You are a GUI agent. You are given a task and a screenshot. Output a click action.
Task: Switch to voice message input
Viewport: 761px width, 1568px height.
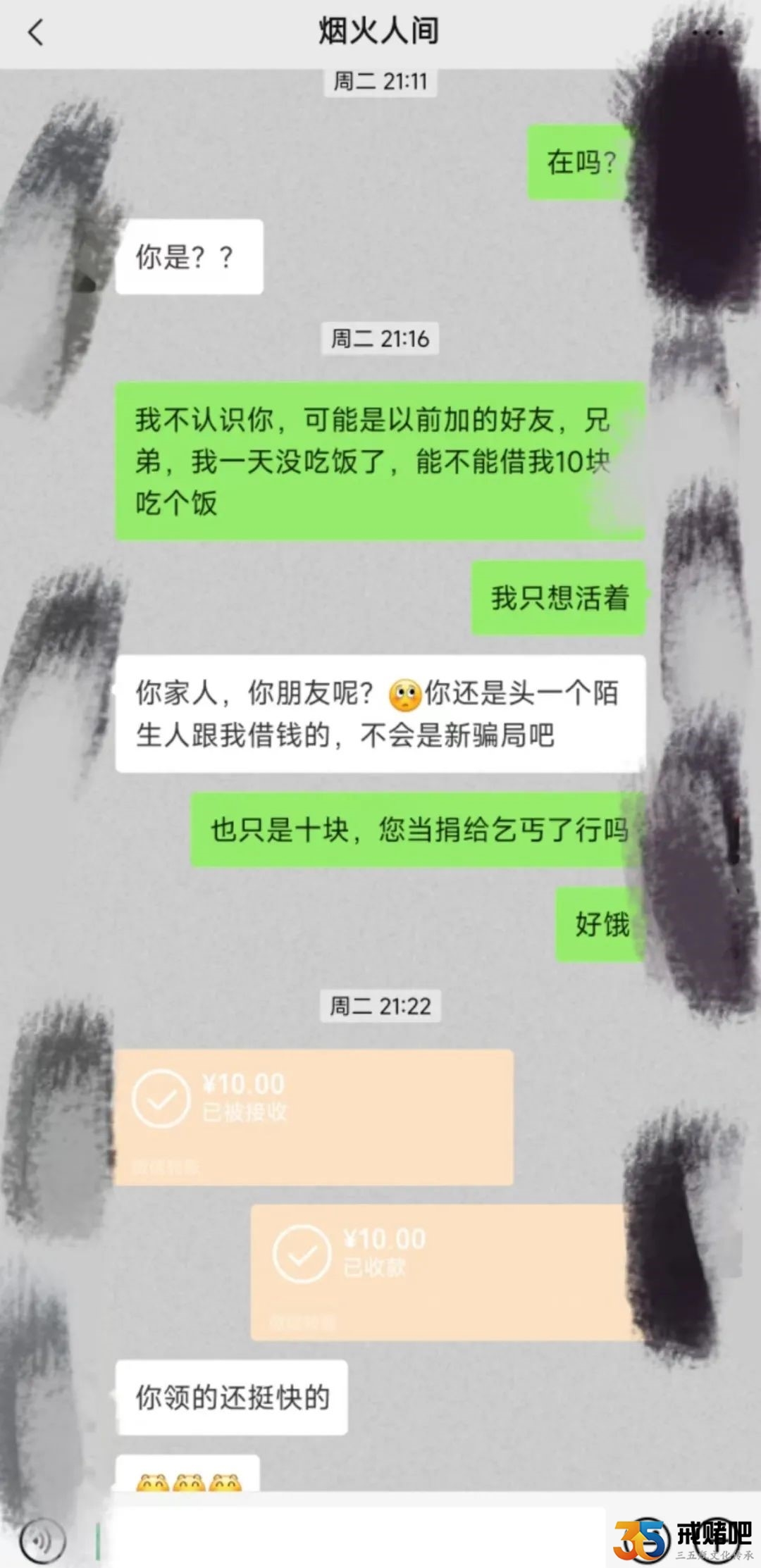pos(42,1541)
